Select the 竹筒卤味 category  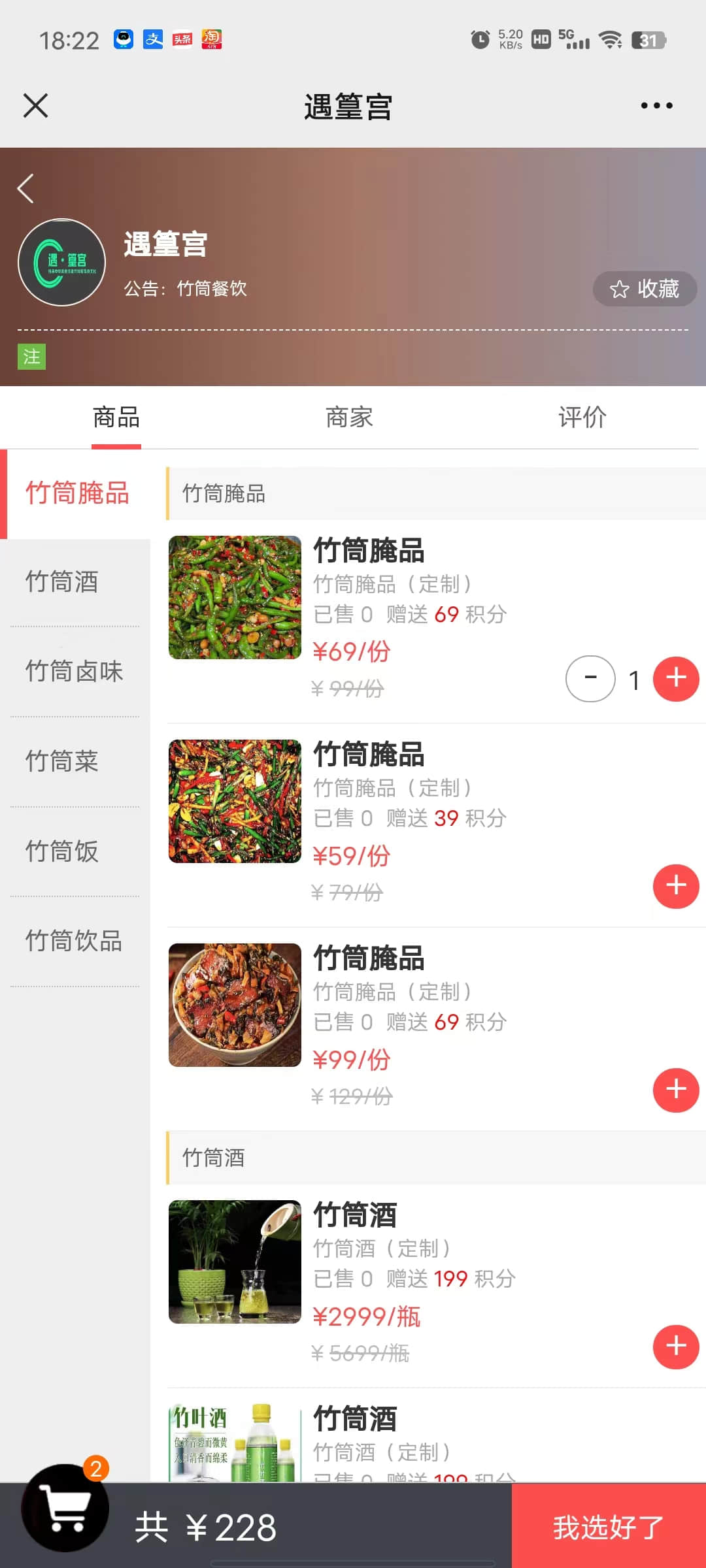74,672
